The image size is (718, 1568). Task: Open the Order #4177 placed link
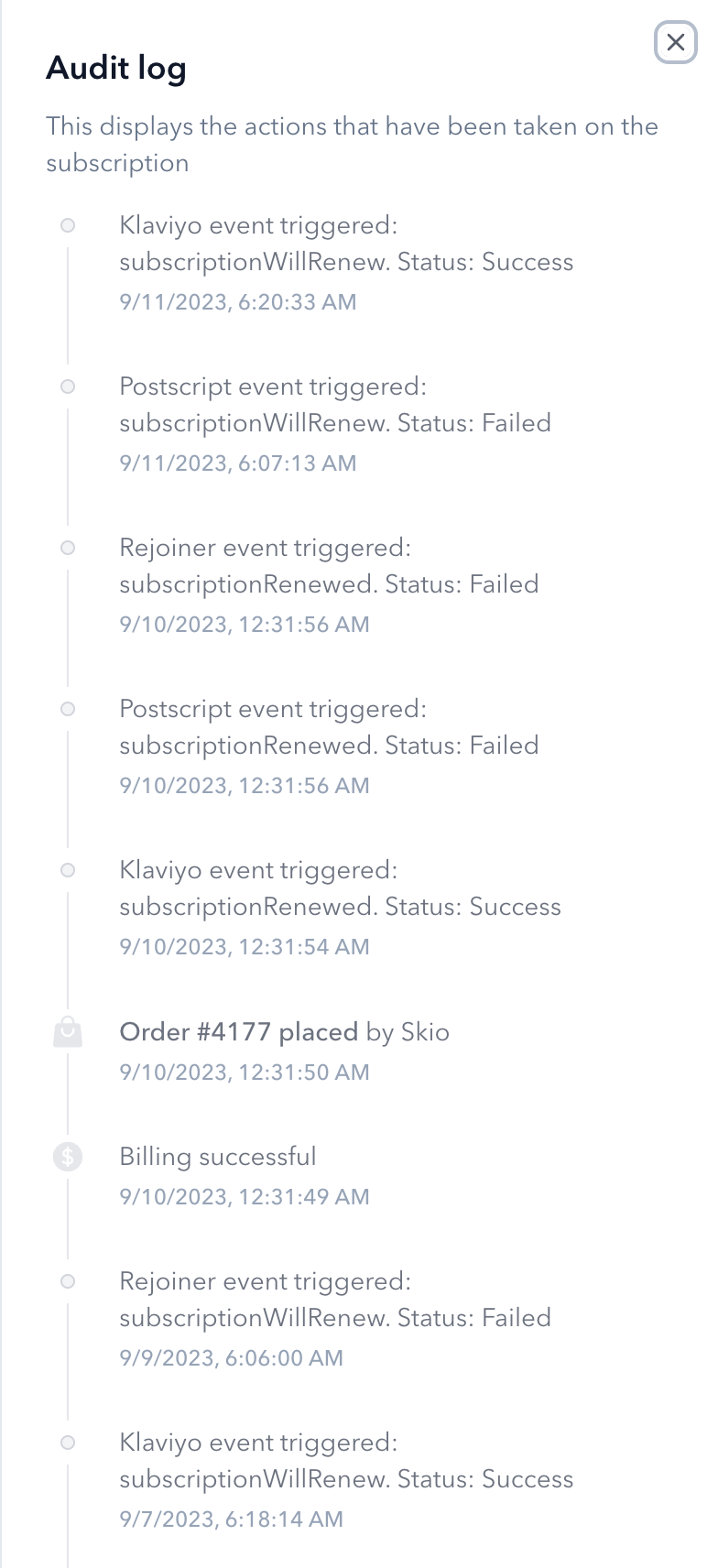click(x=238, y=1032)
